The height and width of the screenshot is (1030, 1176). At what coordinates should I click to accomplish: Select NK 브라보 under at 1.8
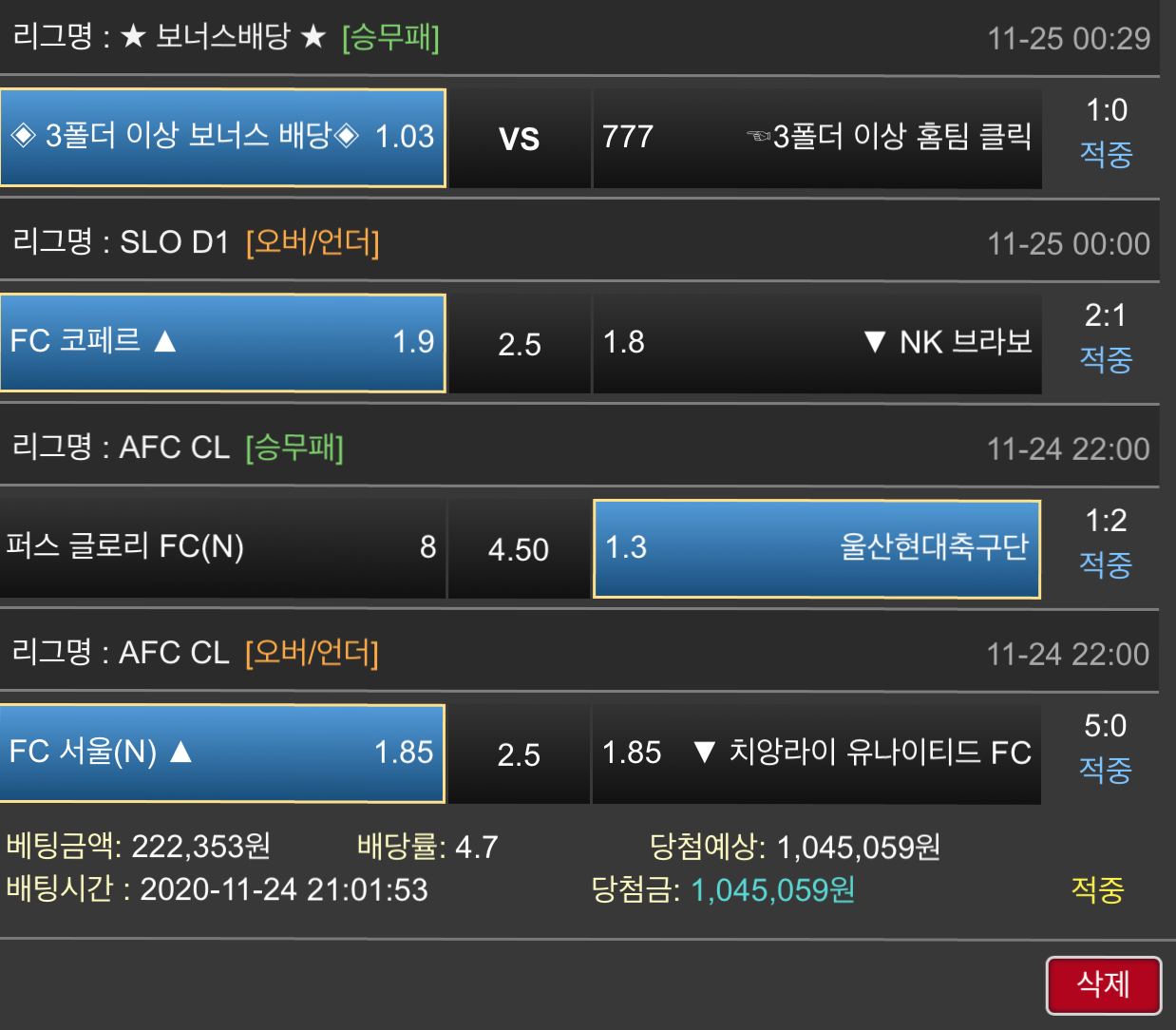817,343
